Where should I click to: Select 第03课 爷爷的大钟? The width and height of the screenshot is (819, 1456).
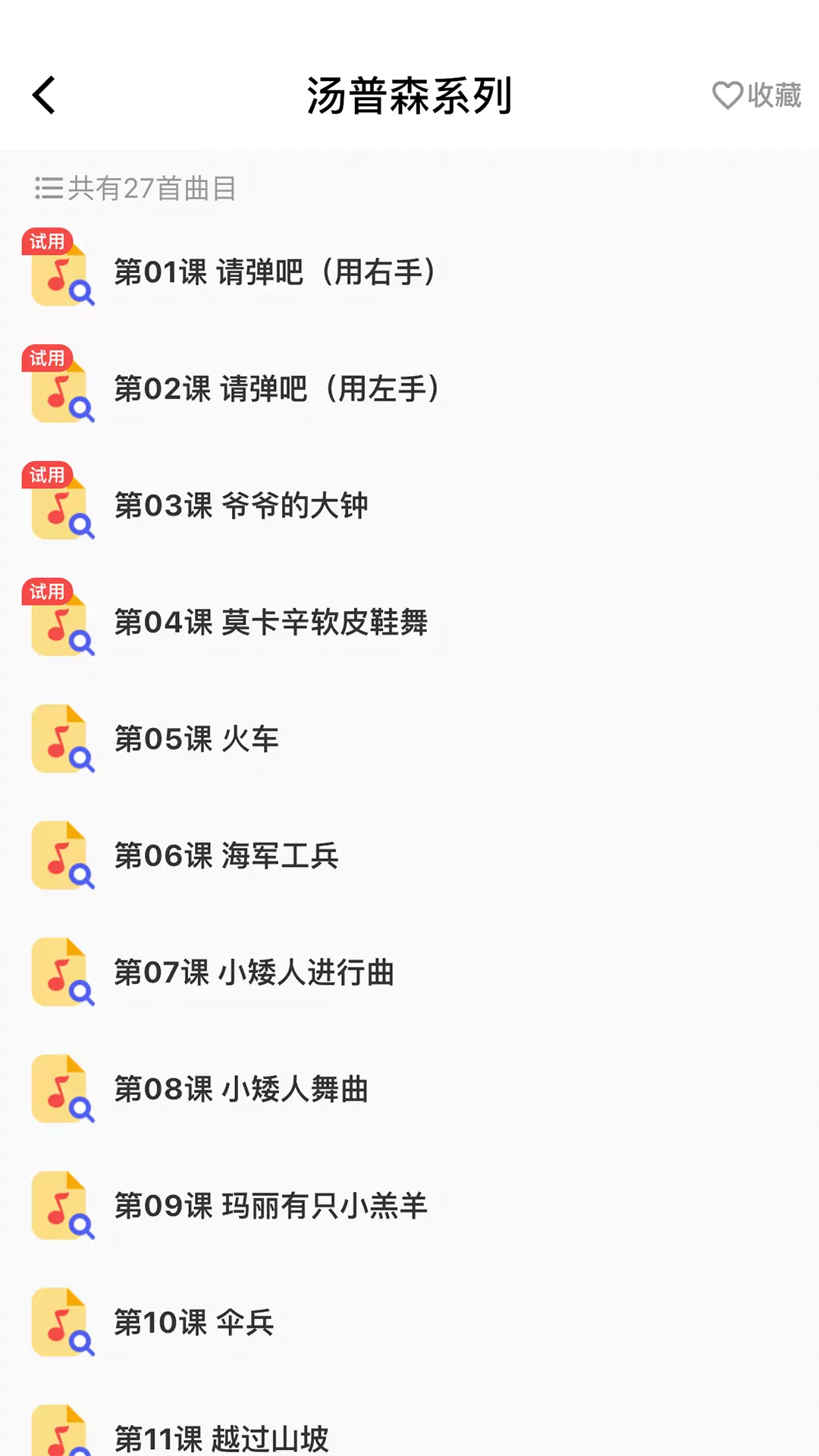pos(409,505)
